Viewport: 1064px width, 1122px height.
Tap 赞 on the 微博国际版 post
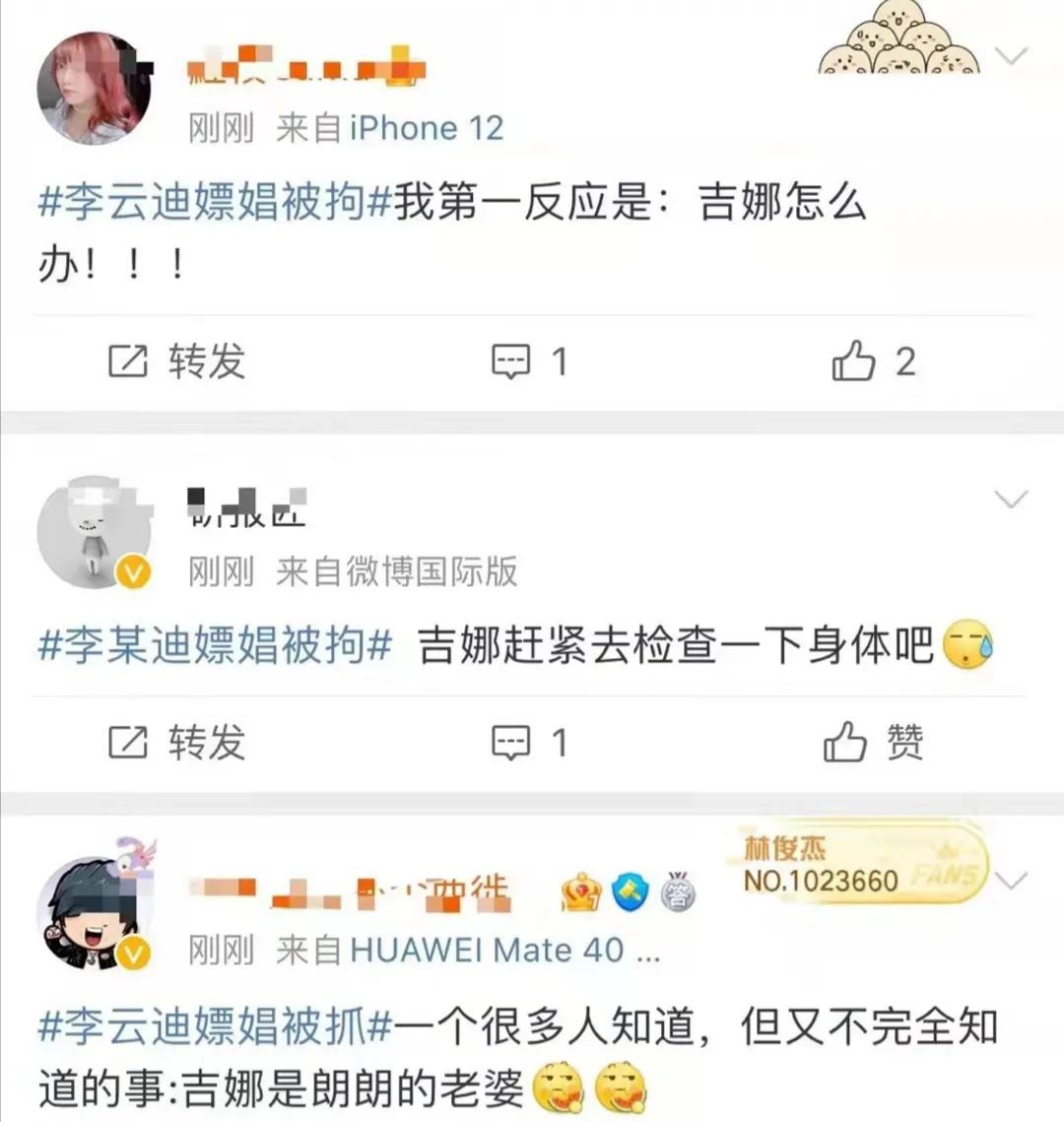tap(873, 742)
